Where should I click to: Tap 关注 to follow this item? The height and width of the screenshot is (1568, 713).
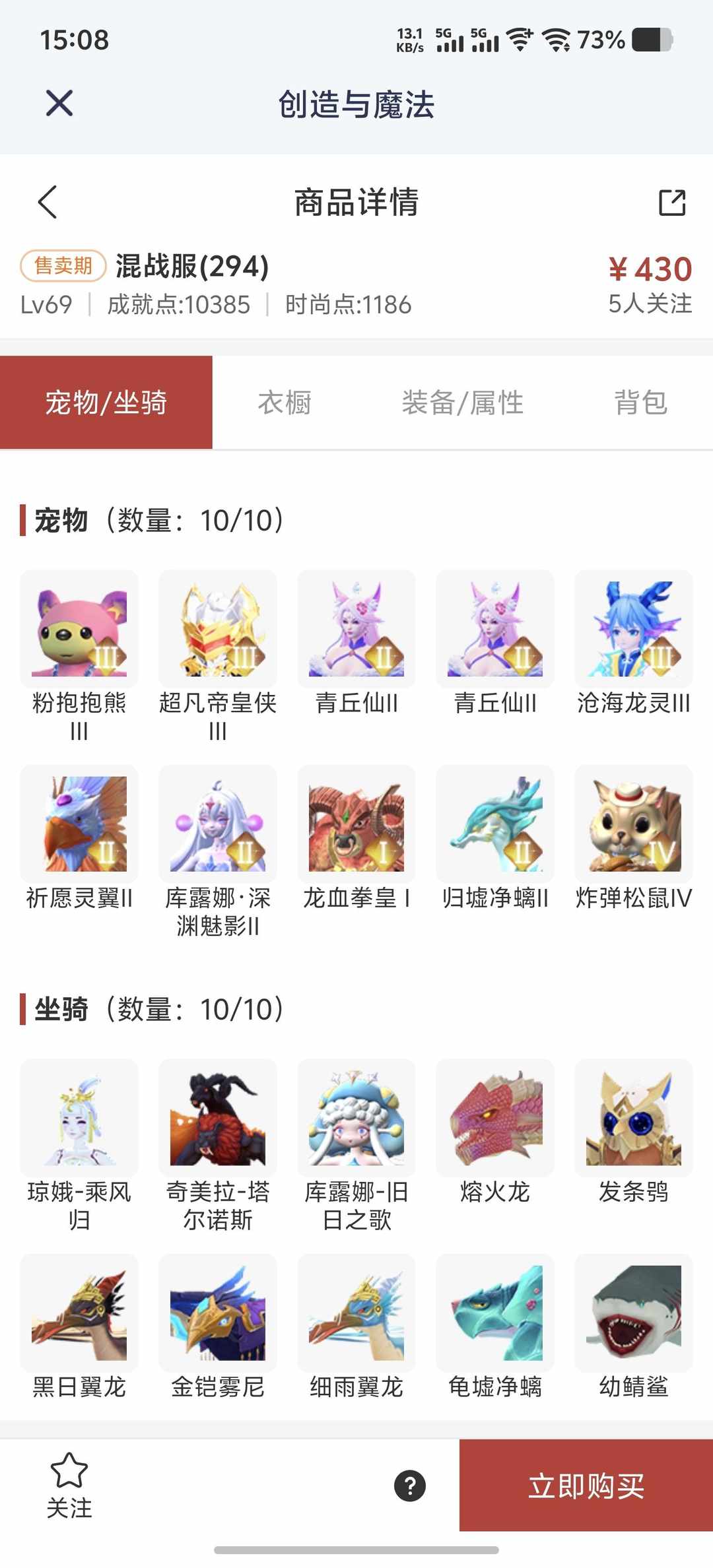coord(69,1485)
